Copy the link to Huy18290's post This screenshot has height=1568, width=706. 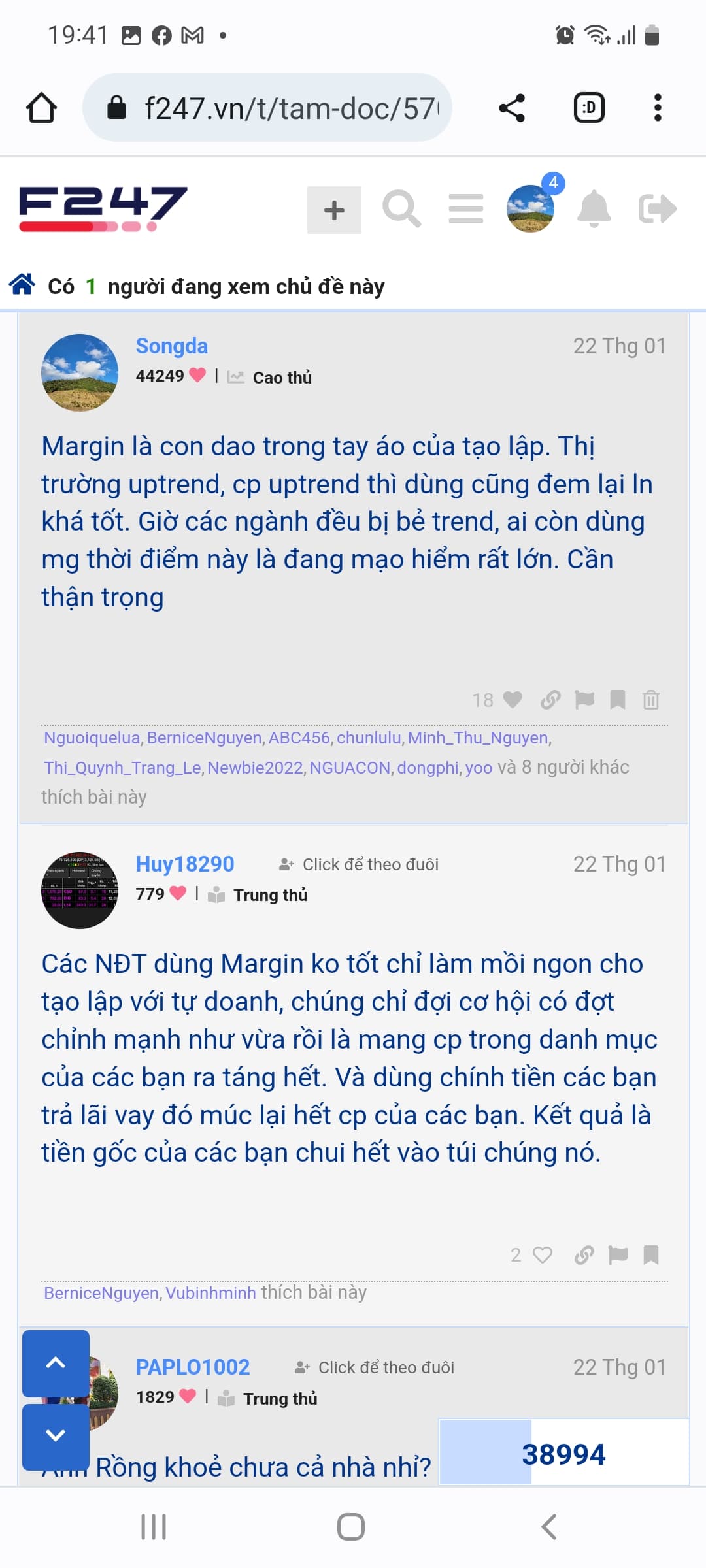[584, 1255]
